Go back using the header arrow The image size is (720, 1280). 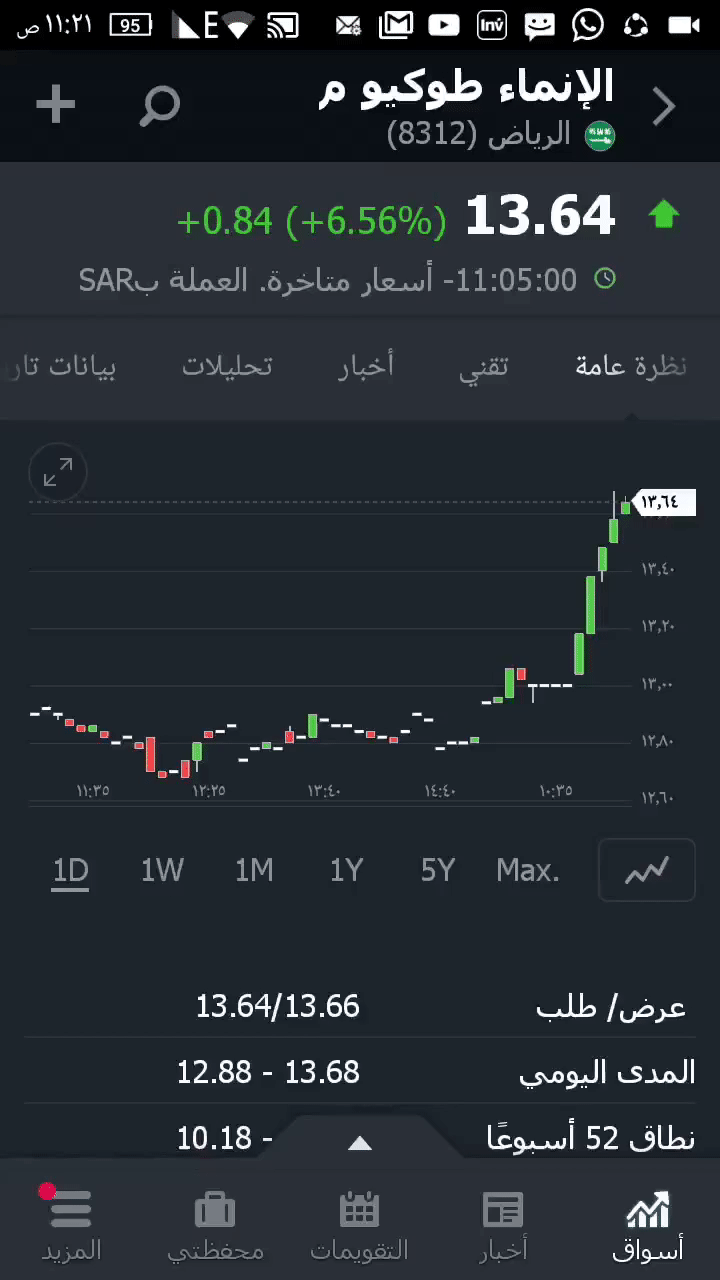tap(664, 106)
